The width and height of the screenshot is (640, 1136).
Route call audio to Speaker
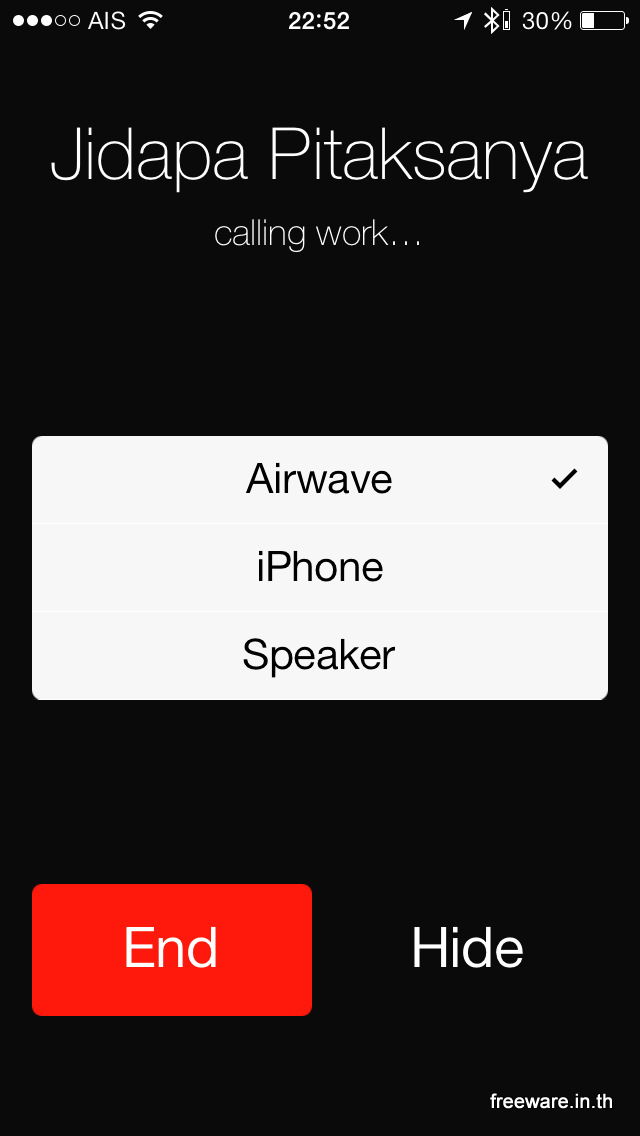(320, 656)
